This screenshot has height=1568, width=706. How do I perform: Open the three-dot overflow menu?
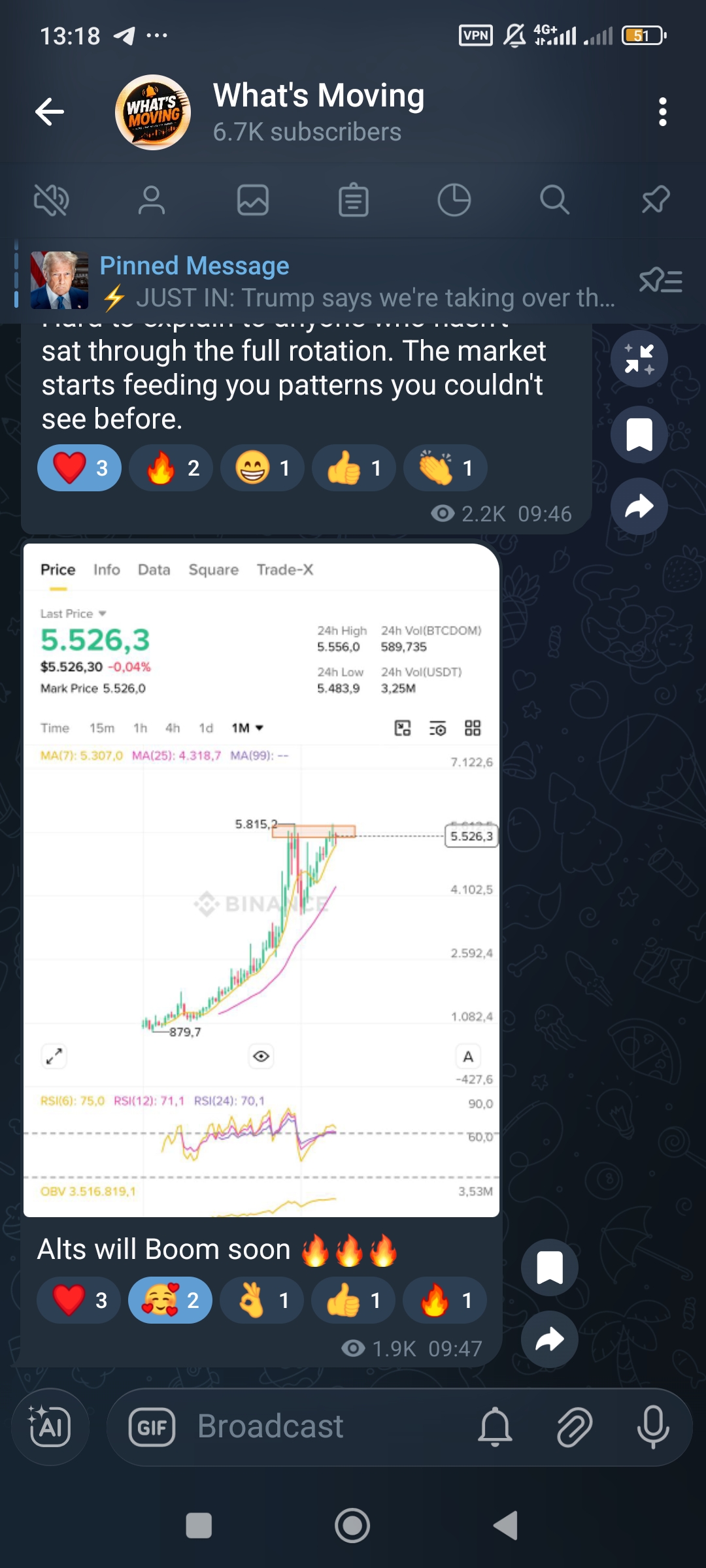pos(663,112)
